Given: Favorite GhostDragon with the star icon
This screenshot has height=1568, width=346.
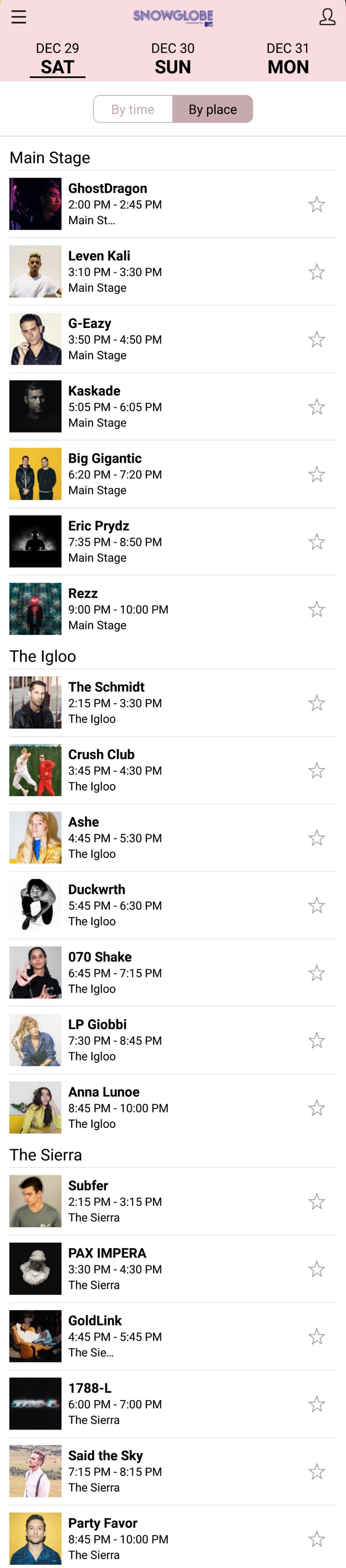Looking at the screenshot, I should pyautogui.click(x=316, y=205).
